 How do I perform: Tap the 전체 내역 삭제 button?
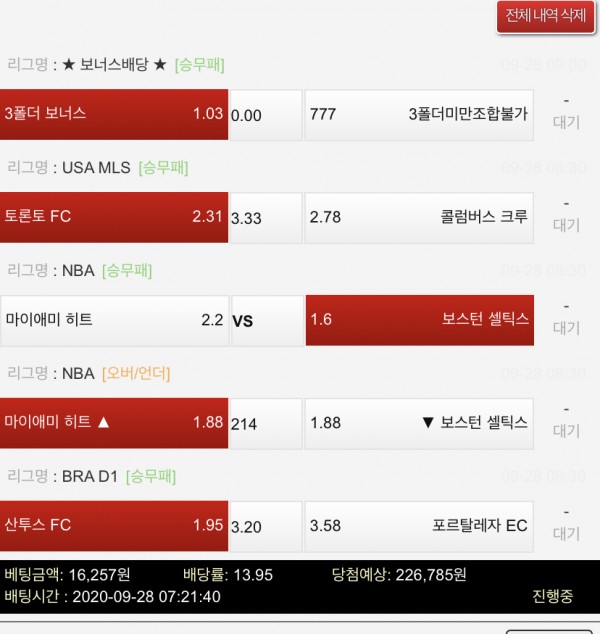pos(544,17)
